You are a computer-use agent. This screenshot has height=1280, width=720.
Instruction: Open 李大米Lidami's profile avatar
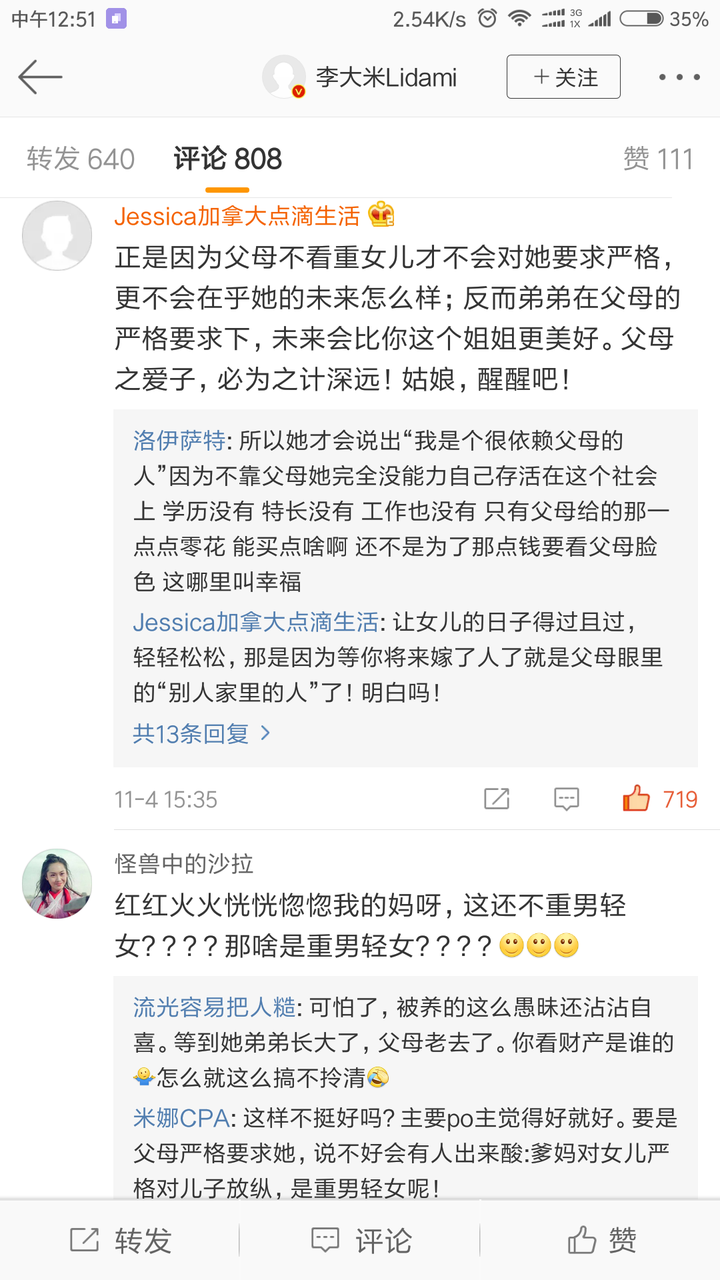click(284, 77)
